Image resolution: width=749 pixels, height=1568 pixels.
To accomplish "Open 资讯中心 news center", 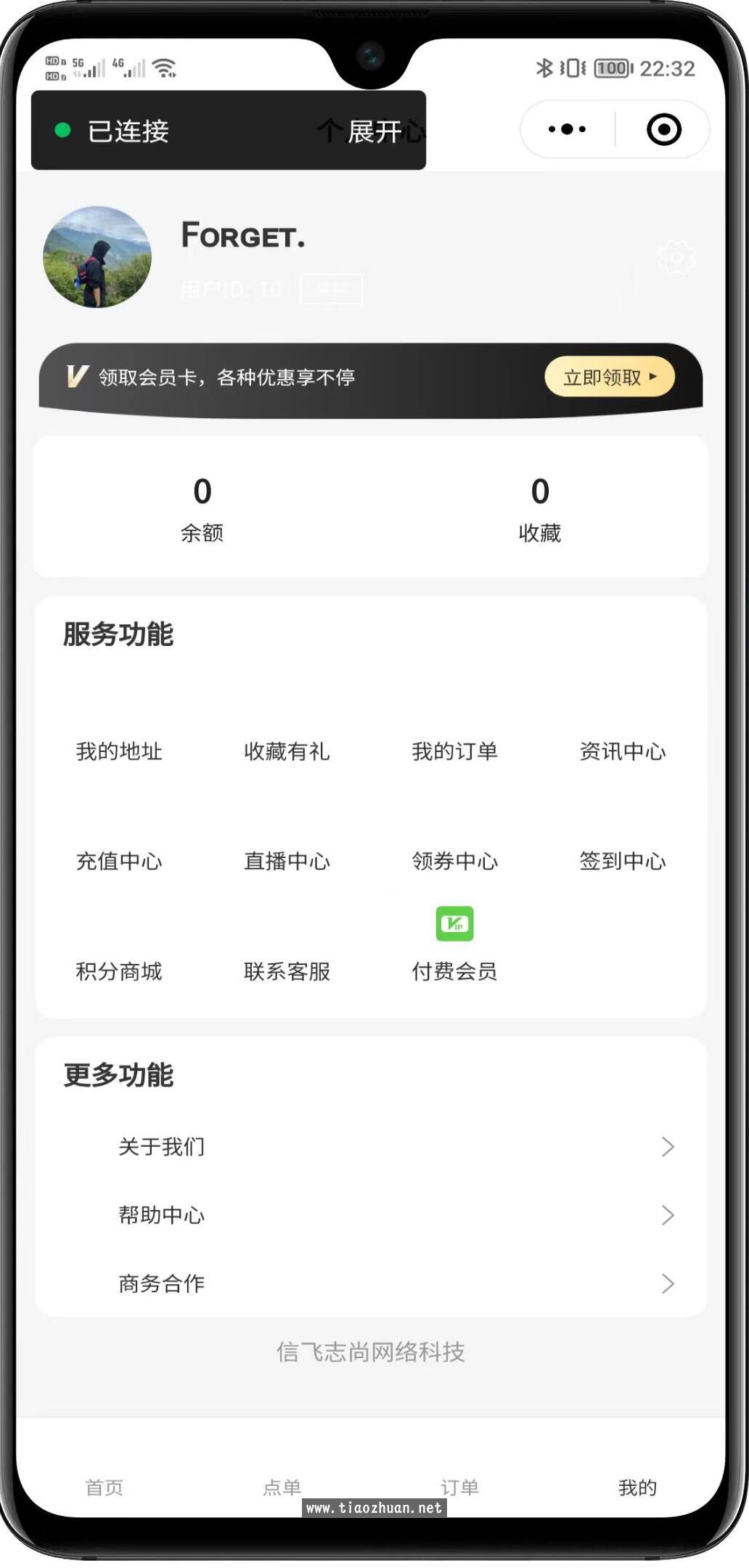I will (623, 752).
